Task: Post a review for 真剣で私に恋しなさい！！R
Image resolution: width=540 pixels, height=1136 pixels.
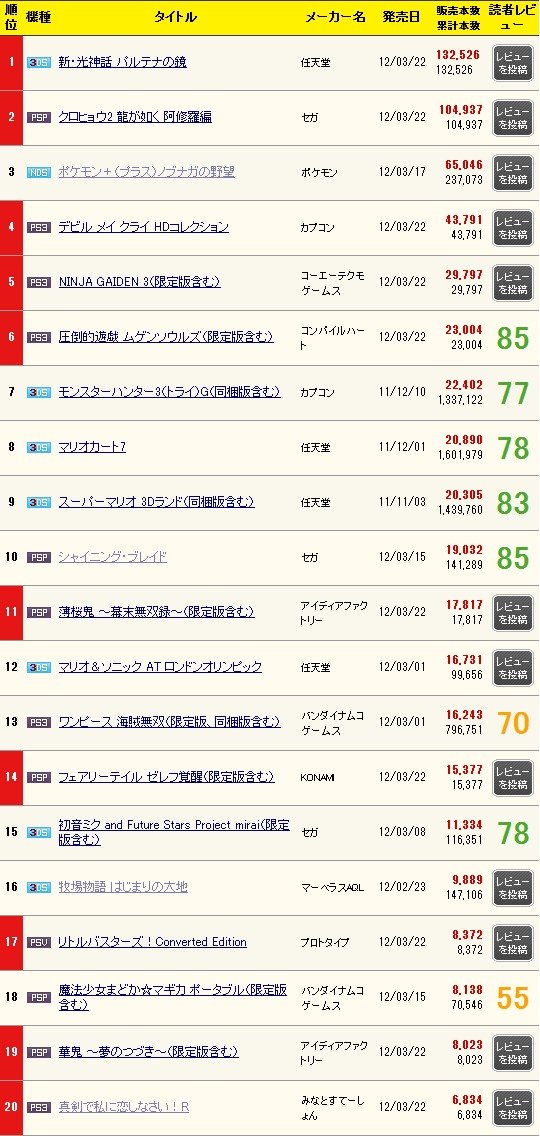Action: [x=512, y=1108]
